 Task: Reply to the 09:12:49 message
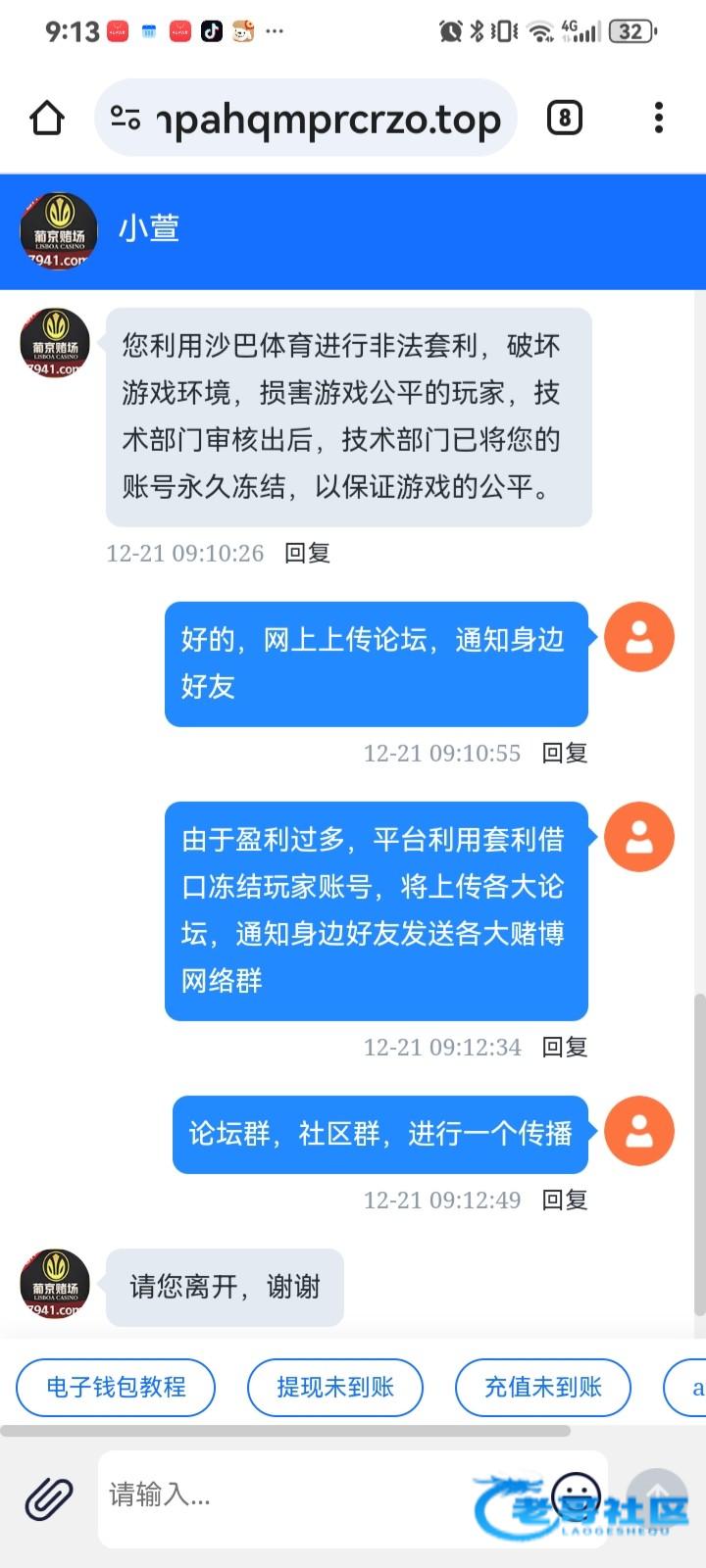565,1200
